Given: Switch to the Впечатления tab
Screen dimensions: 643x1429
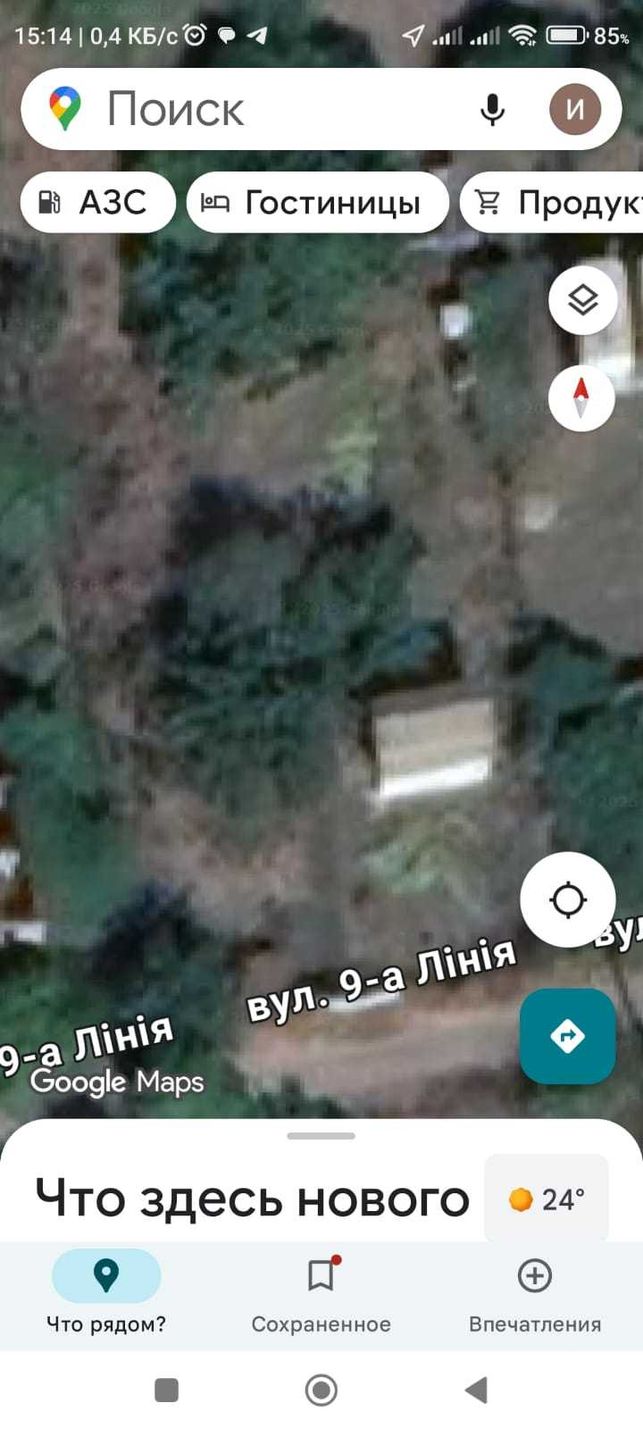Looking at the screenshot, I should pyautogui.click(x=535, y=1295).
